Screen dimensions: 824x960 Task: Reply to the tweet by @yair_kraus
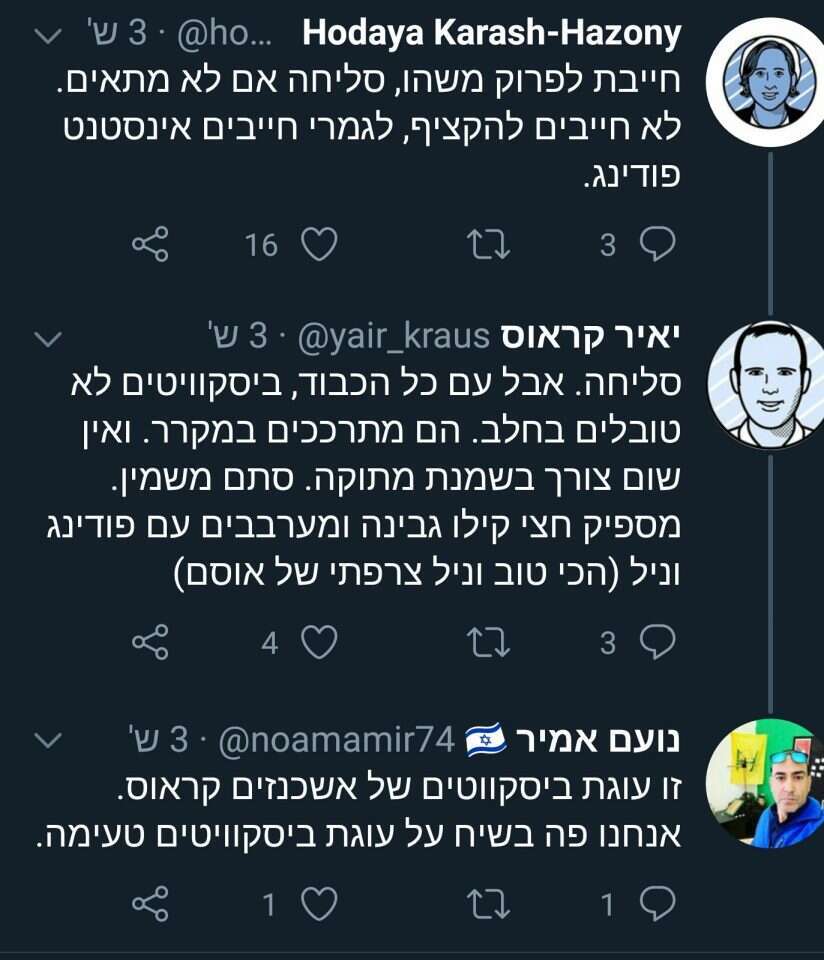pyautogui.click(x=657, y=643)
